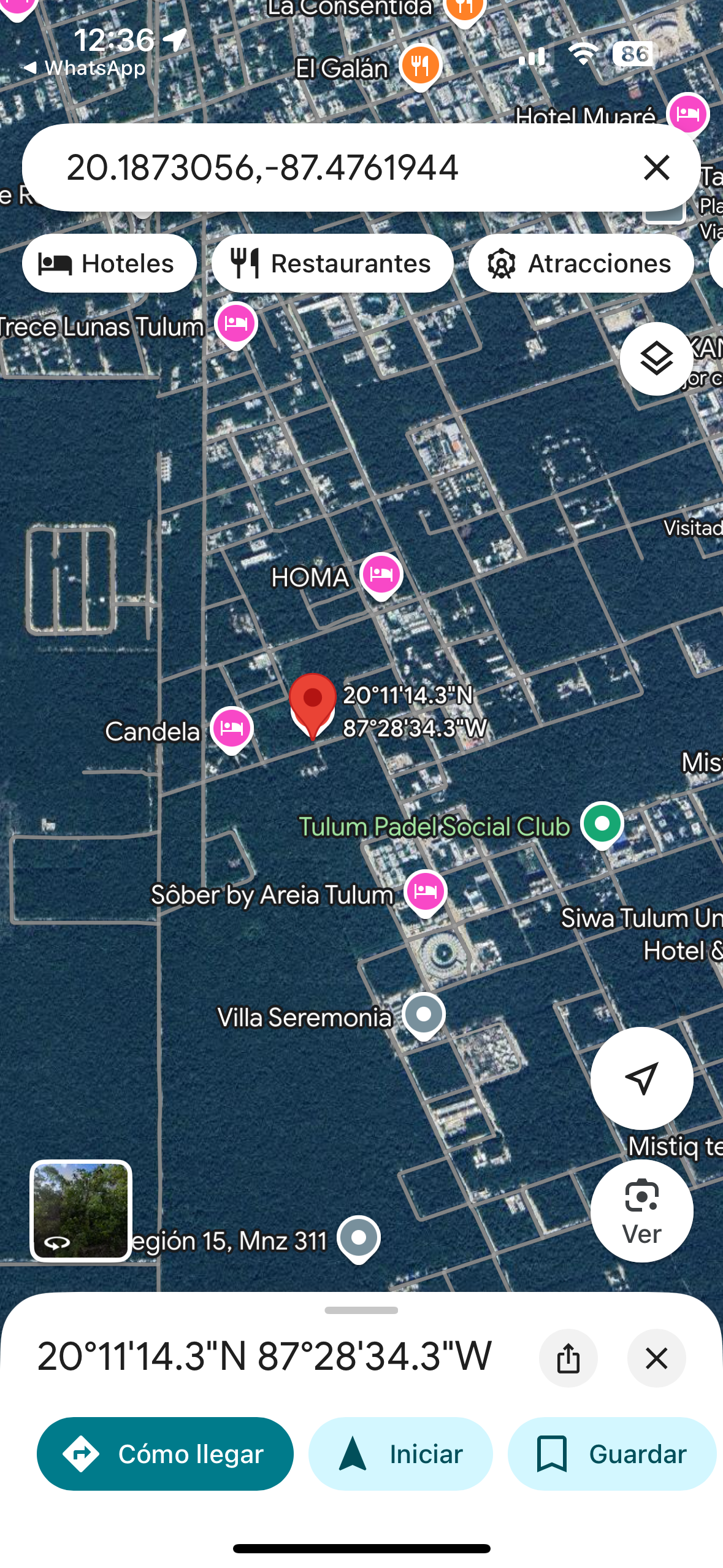
Task: Select the Restaurantes chip
Action: click(332, 264)
